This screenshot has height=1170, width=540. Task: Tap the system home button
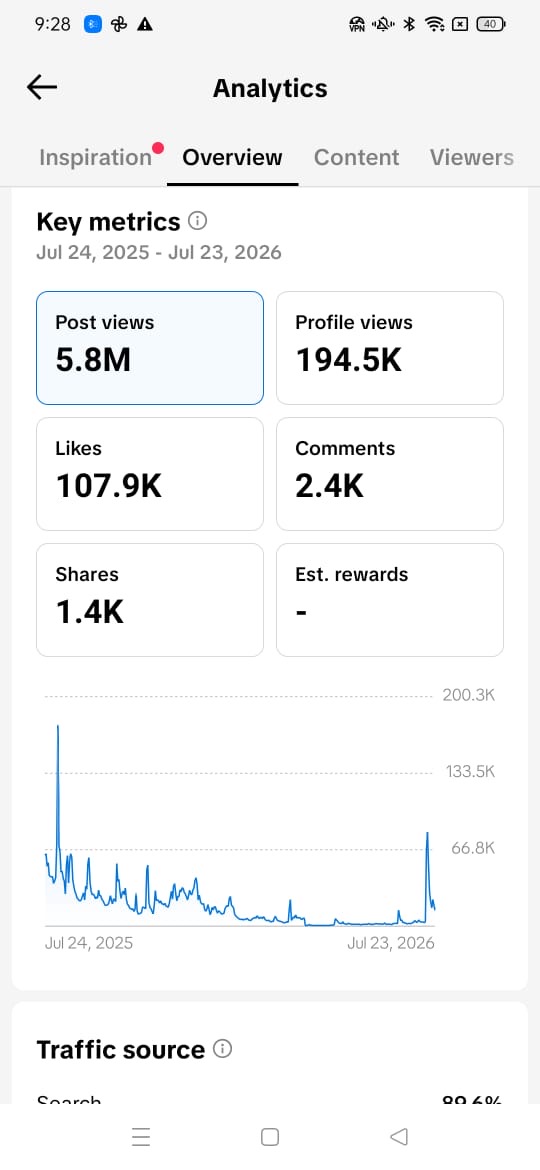click(270, 1136)
